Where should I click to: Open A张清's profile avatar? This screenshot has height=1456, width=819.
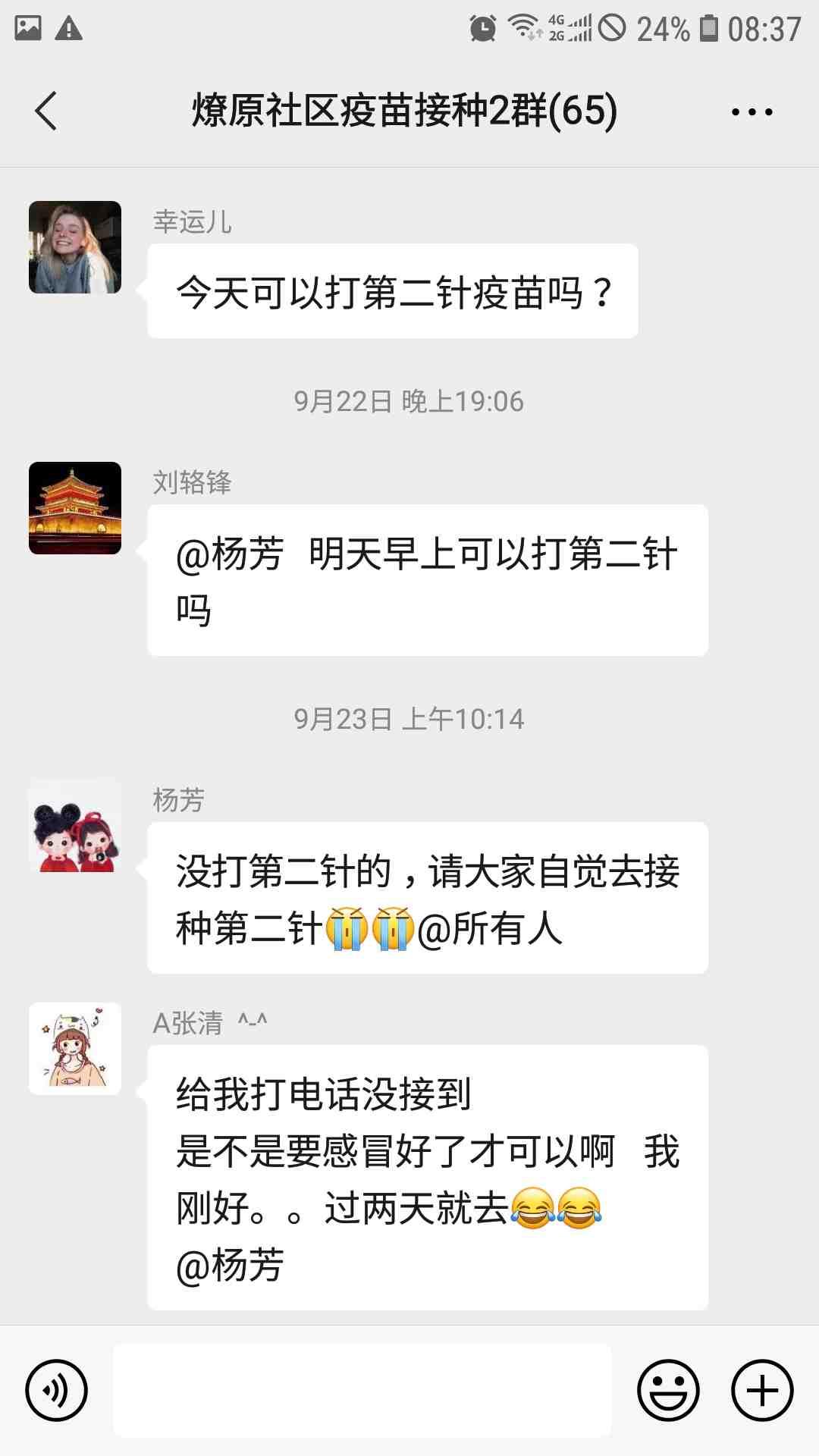(x=75, y=1049)
